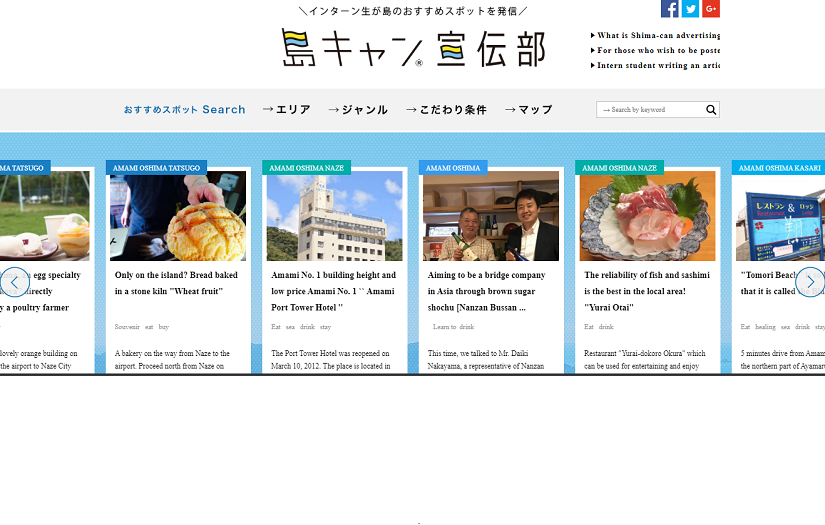This screenshot has height=525, width=825.
Task: Open the ジャンル search menu
Action: (358, 110)
